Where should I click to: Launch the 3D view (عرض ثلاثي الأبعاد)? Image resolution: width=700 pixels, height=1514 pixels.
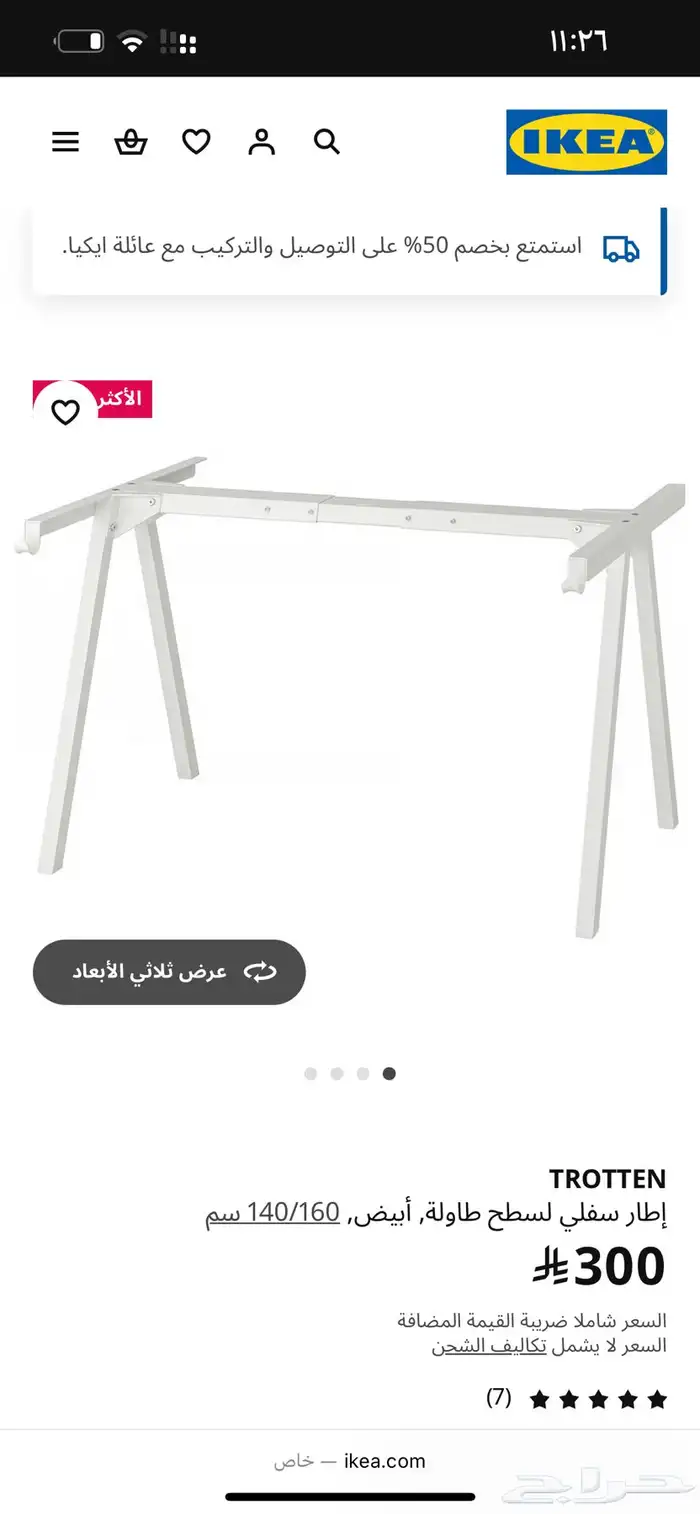pos(169,971)
